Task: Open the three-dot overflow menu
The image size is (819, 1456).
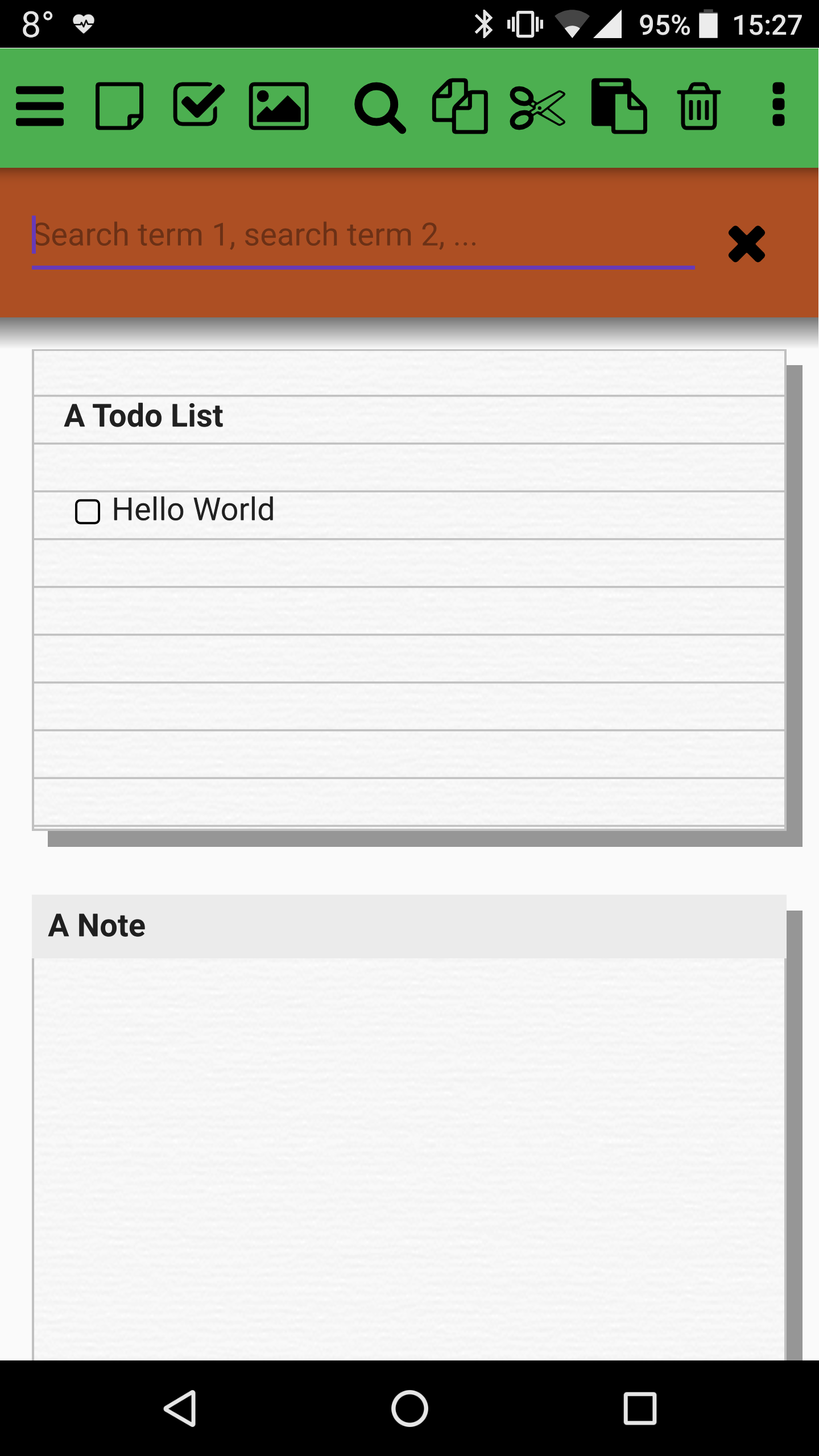Action: coord(779,105)
